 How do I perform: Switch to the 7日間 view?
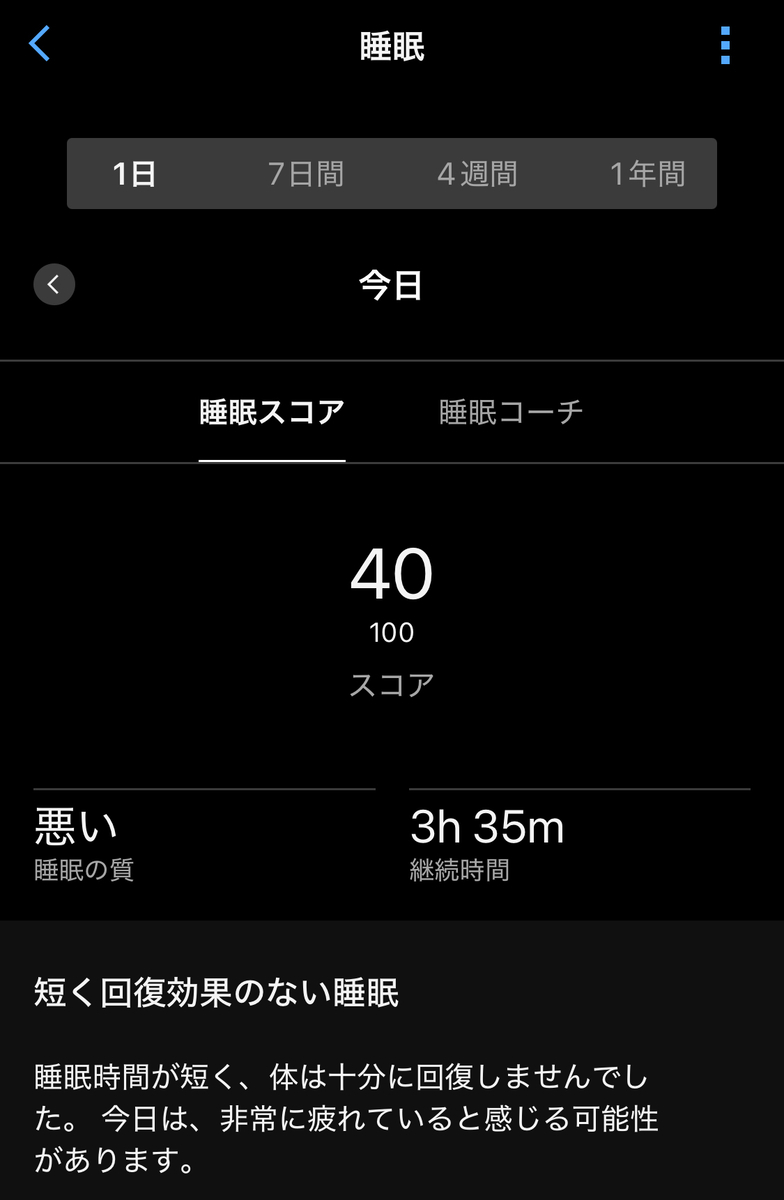pos(306,174)
